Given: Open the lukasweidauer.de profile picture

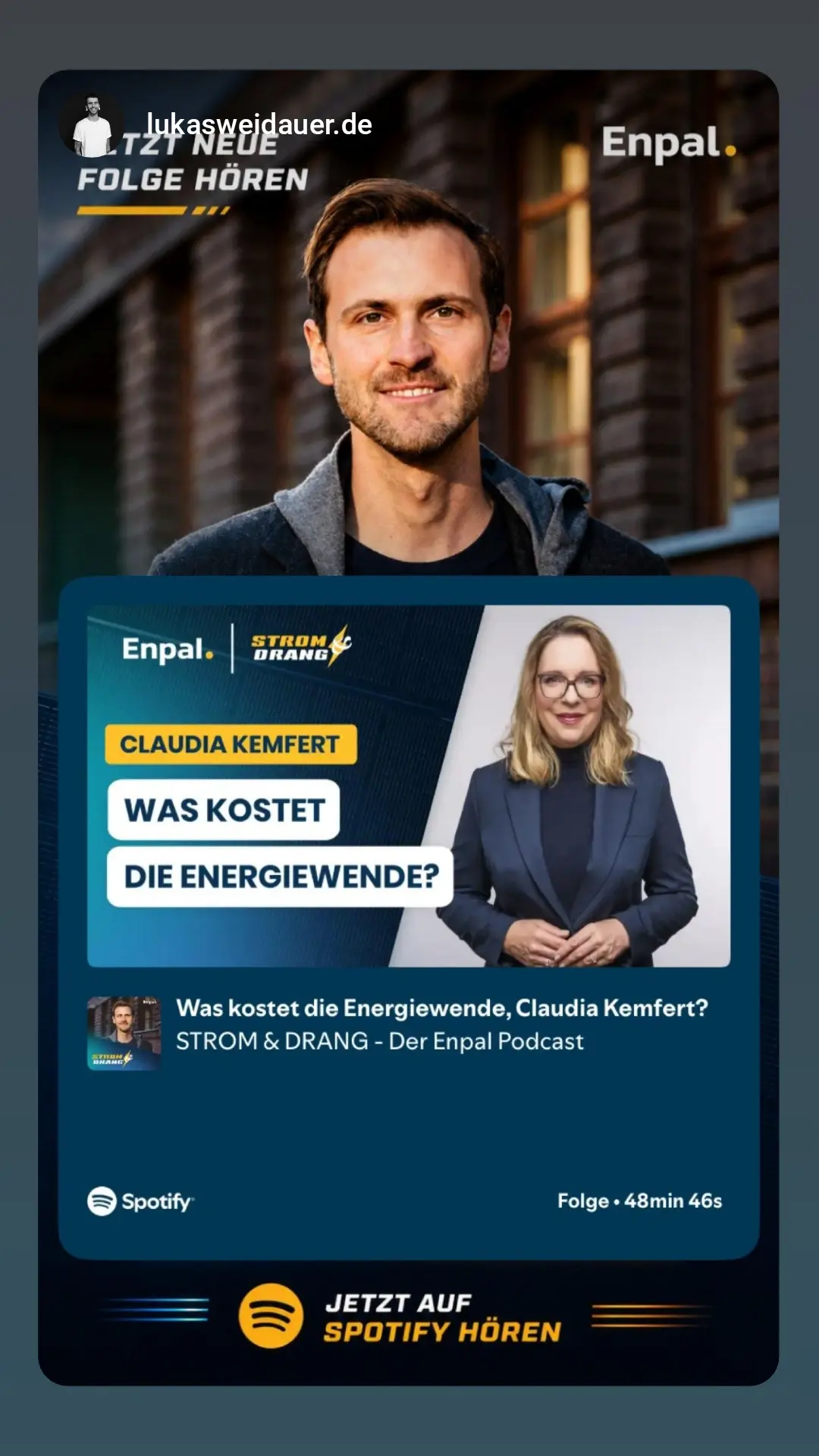Looking at the screenshot, I should pyautogui.click(x=92, y=125).
